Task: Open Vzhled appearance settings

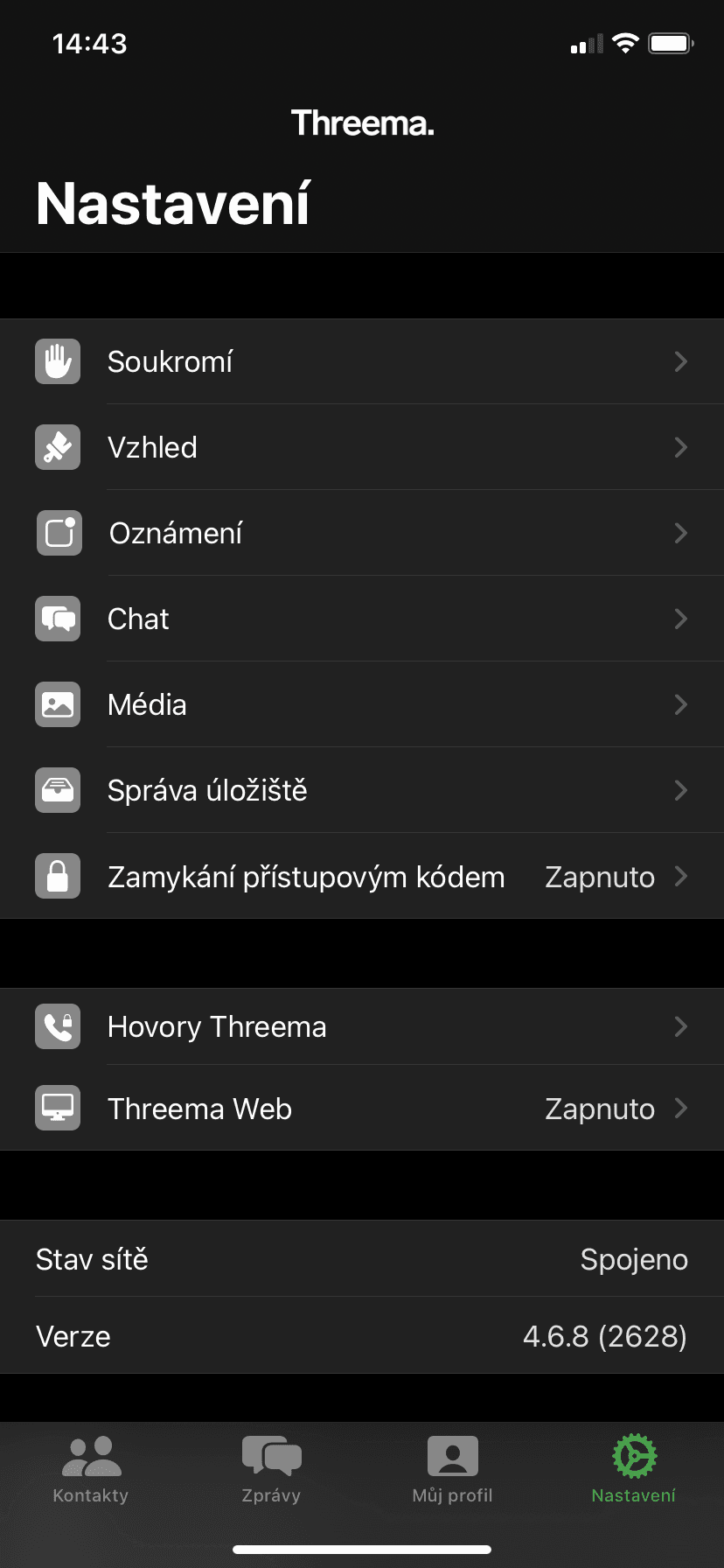Action: (362, 447)
